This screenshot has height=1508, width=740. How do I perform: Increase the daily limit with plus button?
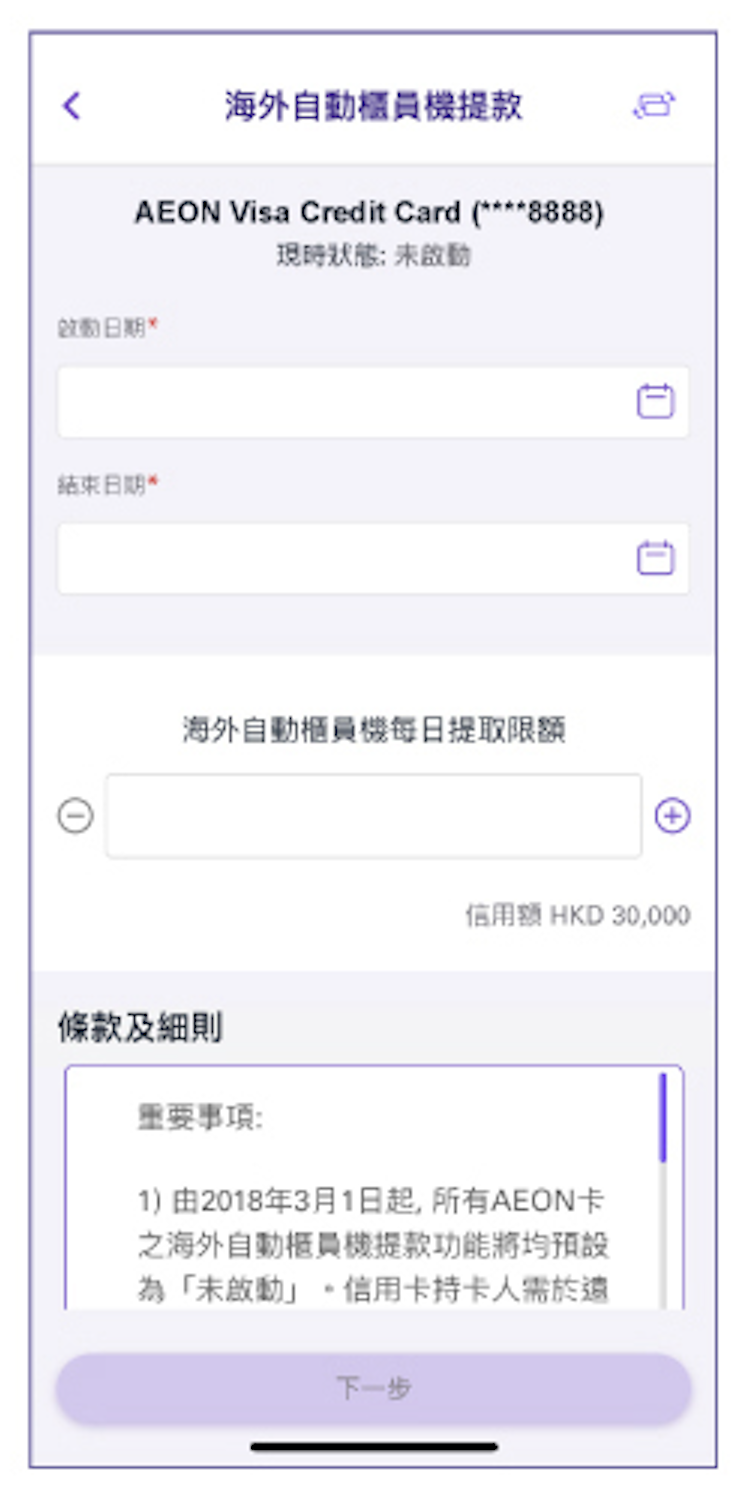pos(672,816)
